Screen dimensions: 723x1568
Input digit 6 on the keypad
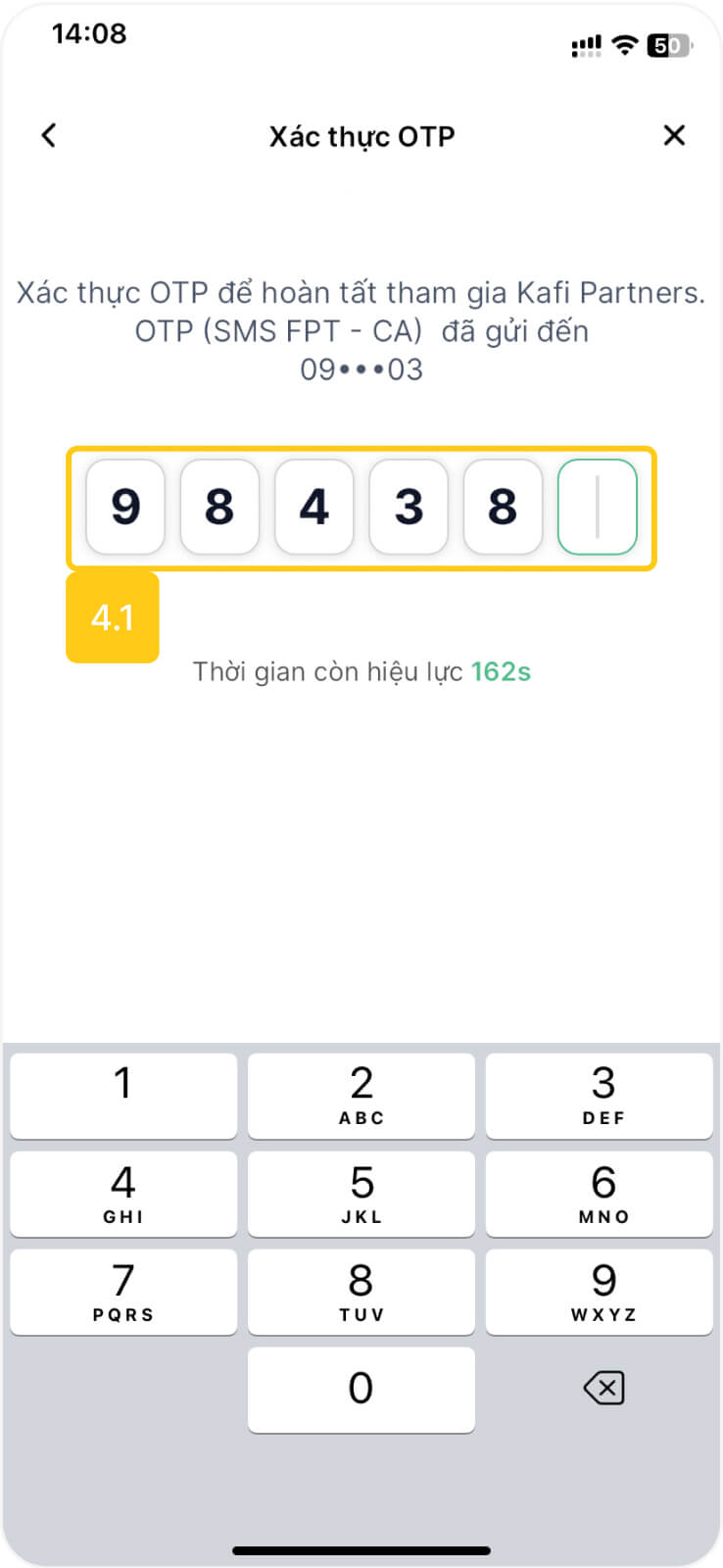tap(600, 1194)
